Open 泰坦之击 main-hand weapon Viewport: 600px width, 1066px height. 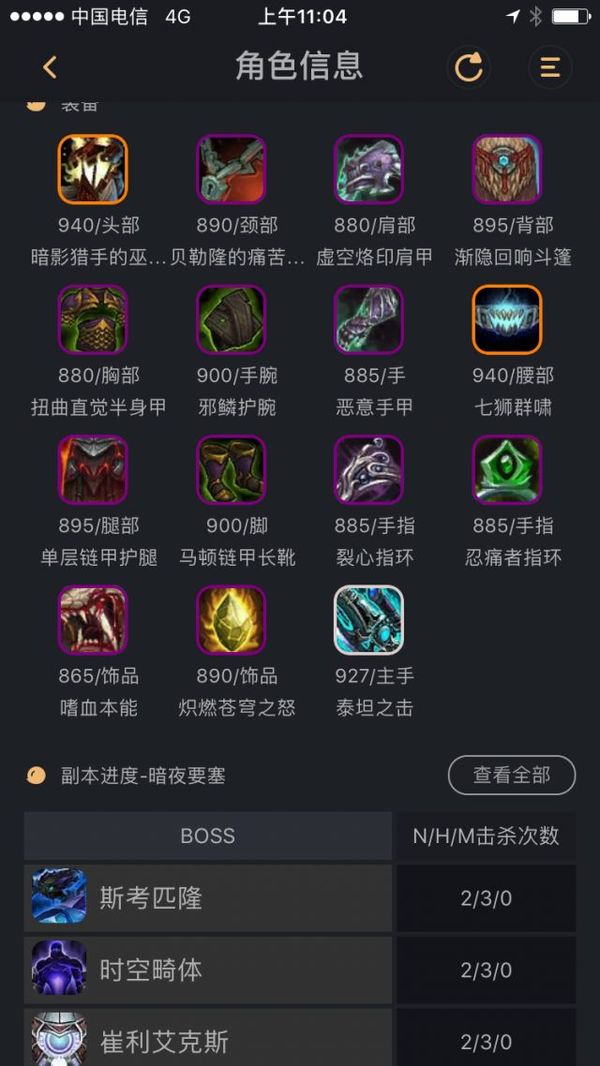click(369, 620)
